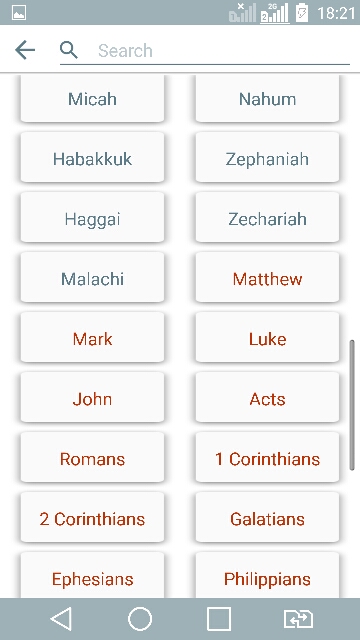Open 1 Corinthians

click(267, 457)
